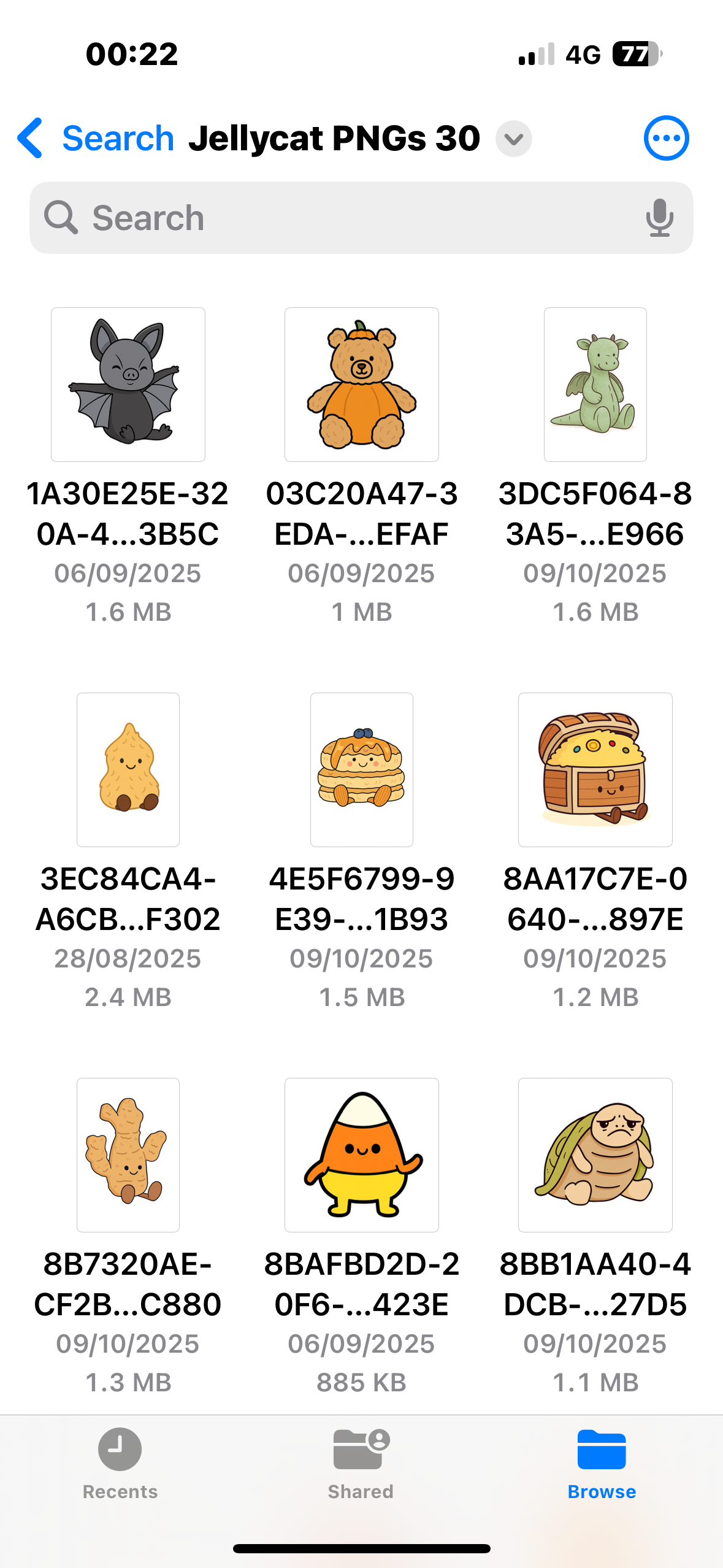Select the Browse tab
This screenshot has width=723, height=1568.
(x=602, y=1462)
